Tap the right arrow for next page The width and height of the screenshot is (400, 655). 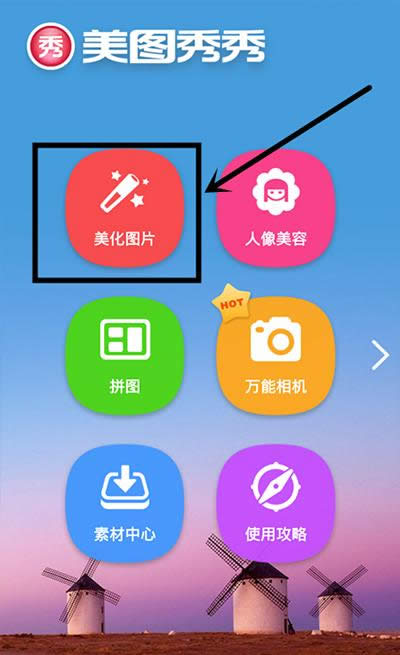[380, 355]
